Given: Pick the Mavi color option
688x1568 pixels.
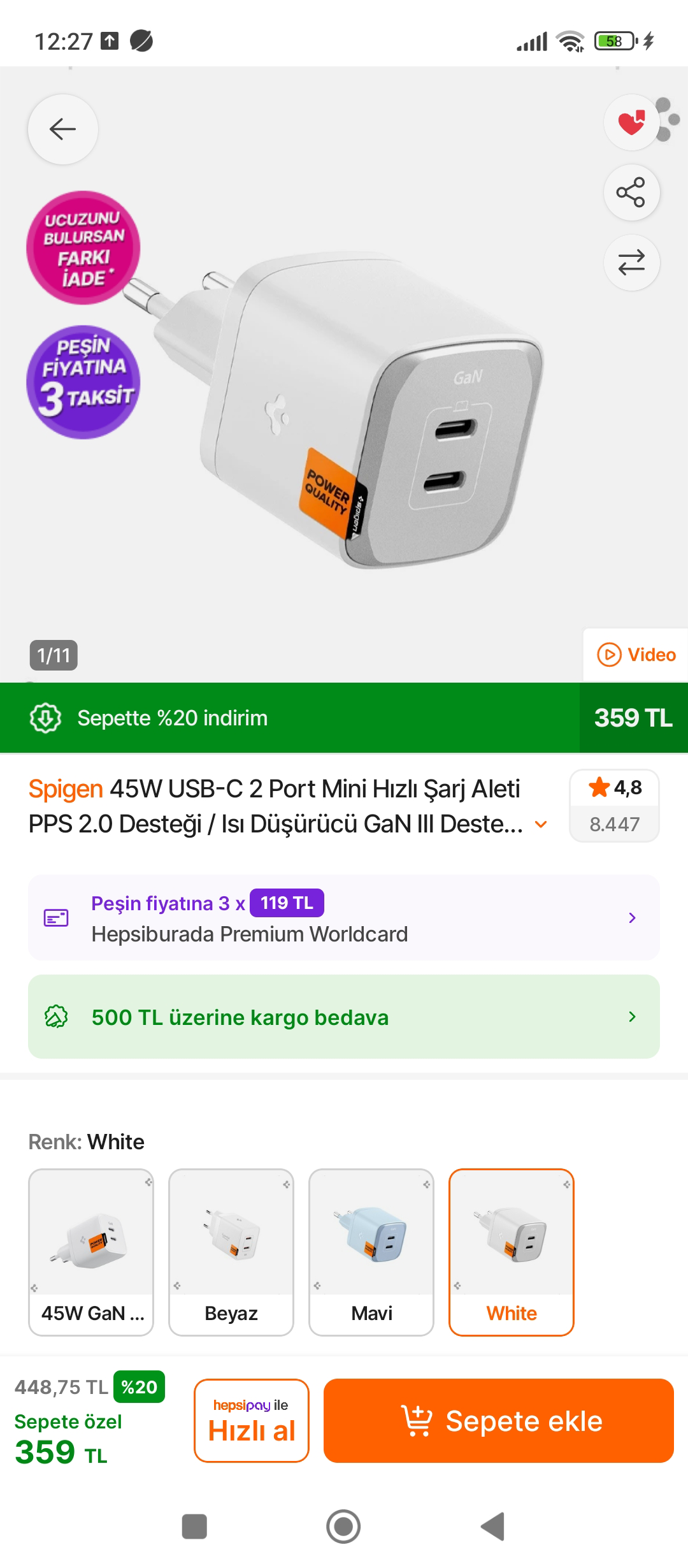Looking at the screenshot, I should point(371,1252).
